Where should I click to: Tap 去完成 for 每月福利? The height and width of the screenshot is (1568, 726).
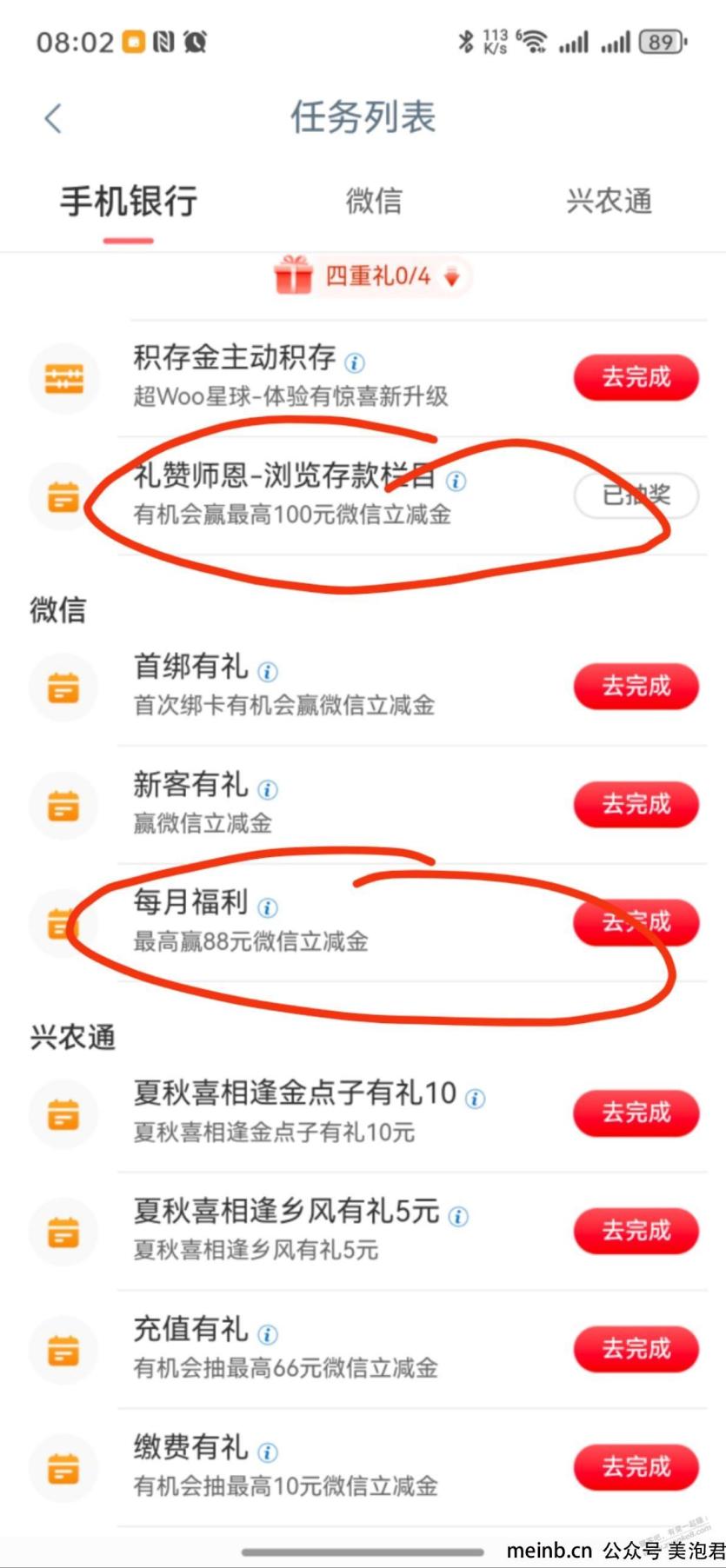click(x=636, y=922)
